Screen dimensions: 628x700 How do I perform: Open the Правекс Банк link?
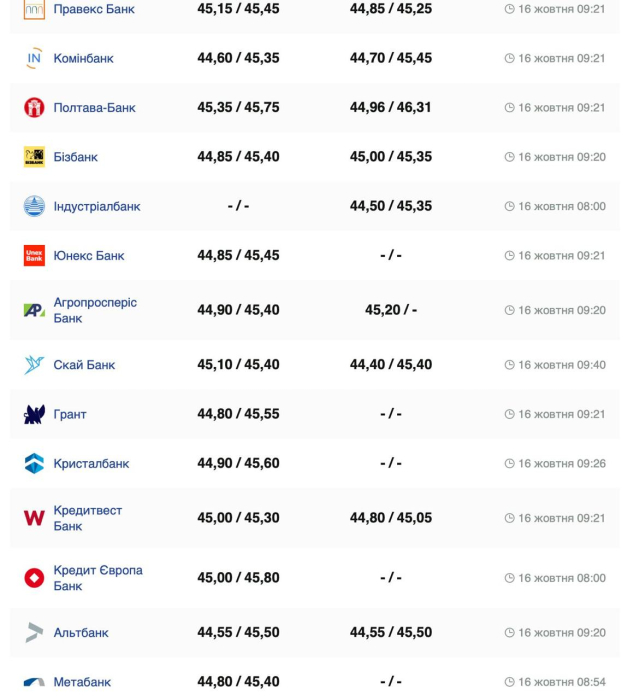[x=94, y=9]
